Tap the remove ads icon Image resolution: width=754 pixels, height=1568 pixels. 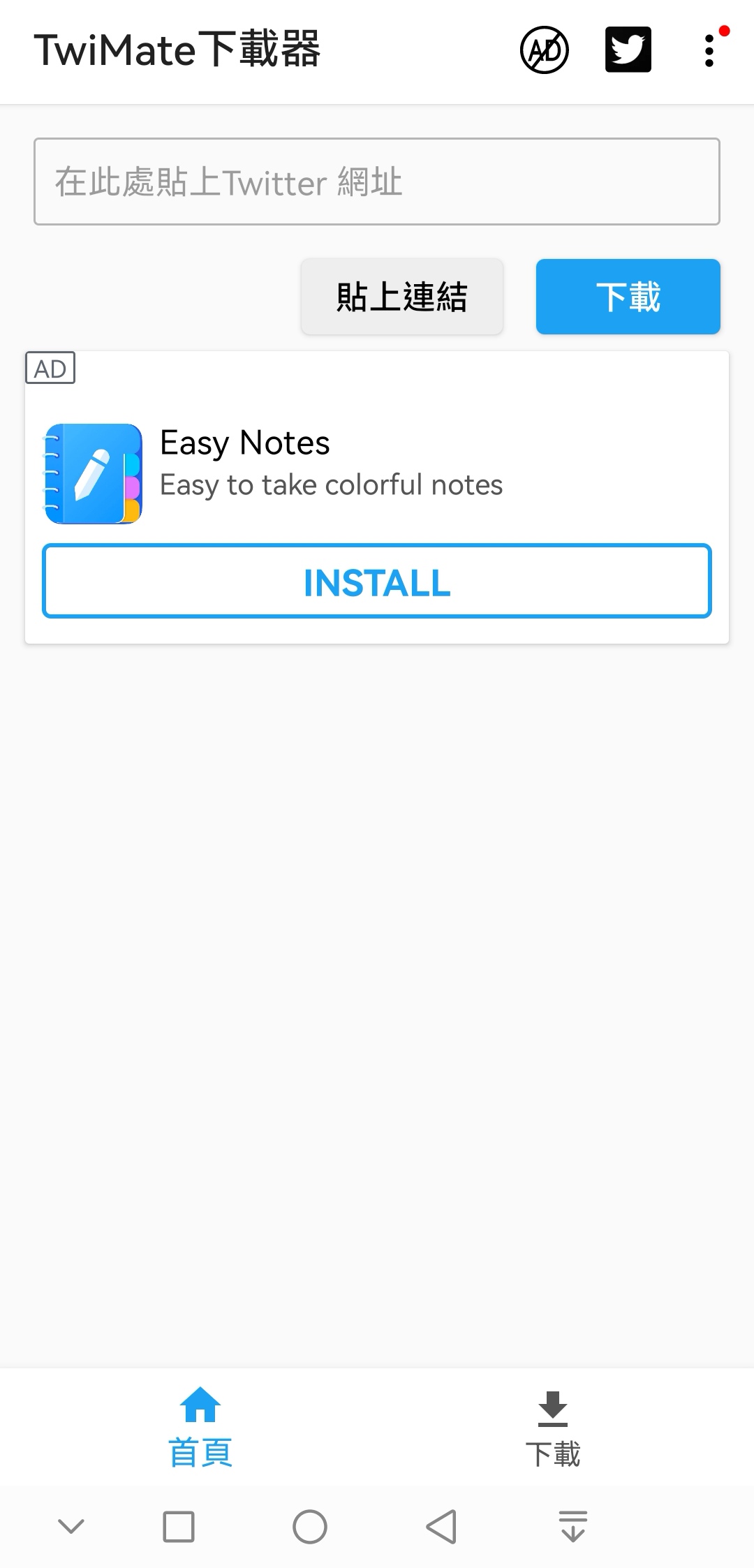pyautogui.click(x=545, y=50)
